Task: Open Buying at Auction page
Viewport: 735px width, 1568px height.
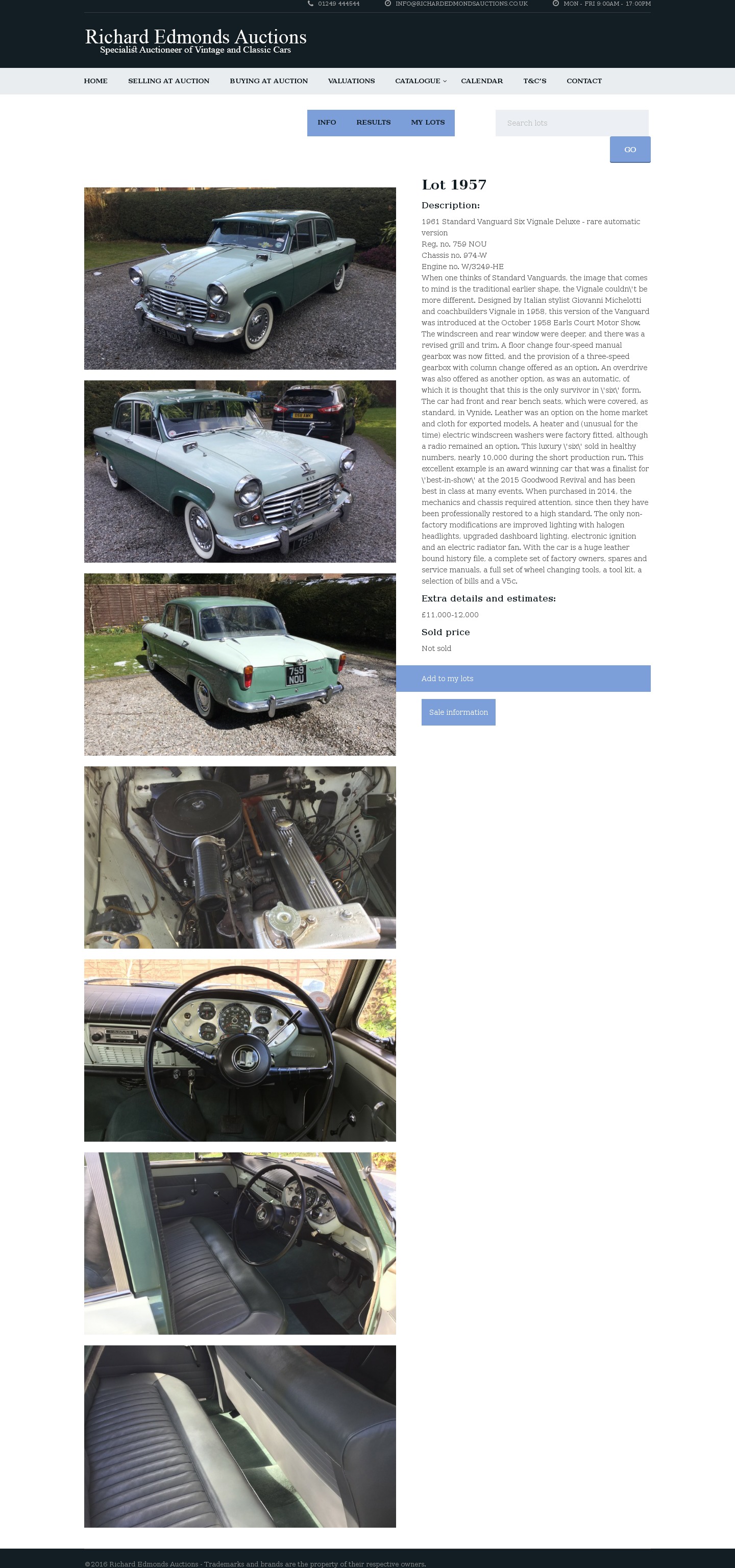Action: 268,81
